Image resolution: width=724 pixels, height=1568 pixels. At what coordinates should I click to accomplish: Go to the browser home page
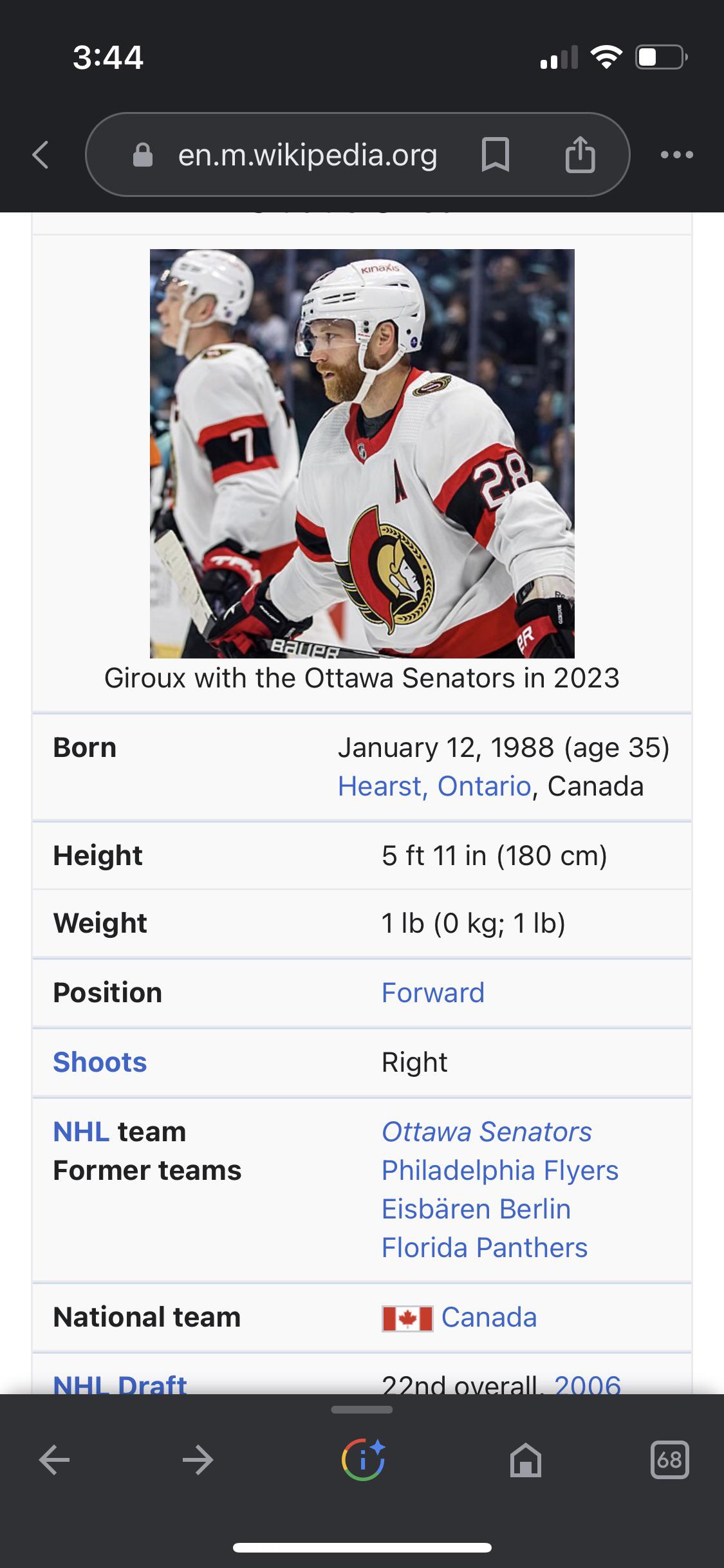(525, 1460)
